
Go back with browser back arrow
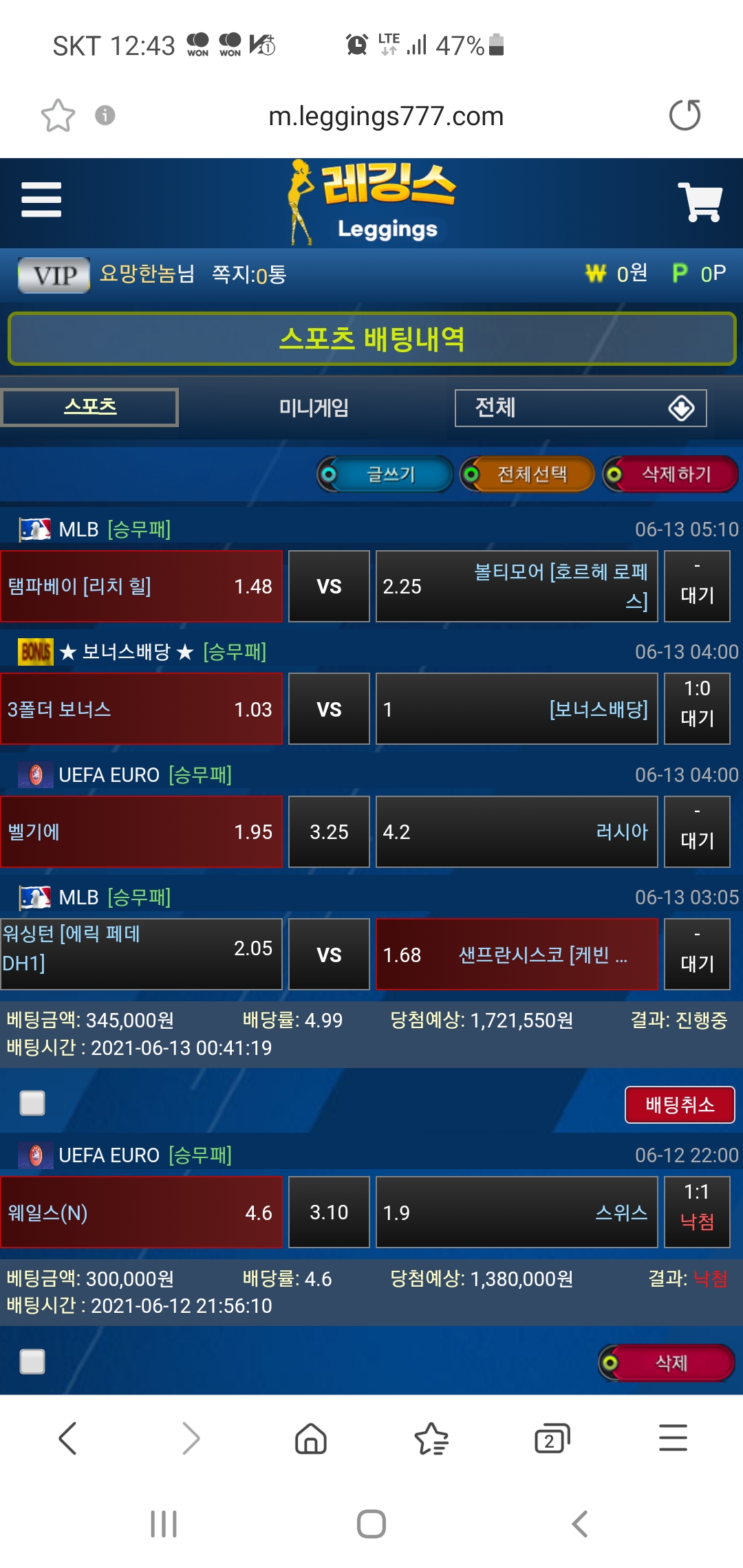(x=67, y=1439)
